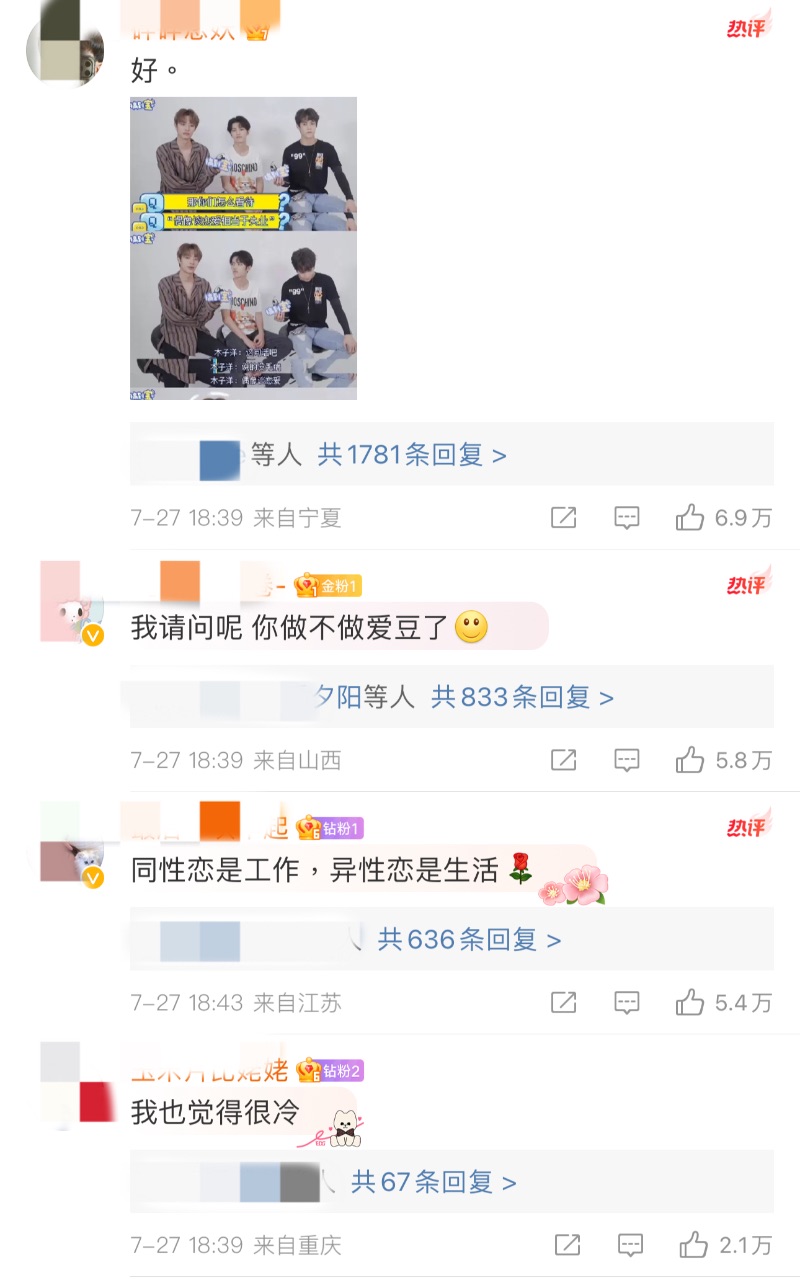Screen dimensions: 800x1283
Task: Like the comment with 6.9万 likes
Action: coord(690,517)
